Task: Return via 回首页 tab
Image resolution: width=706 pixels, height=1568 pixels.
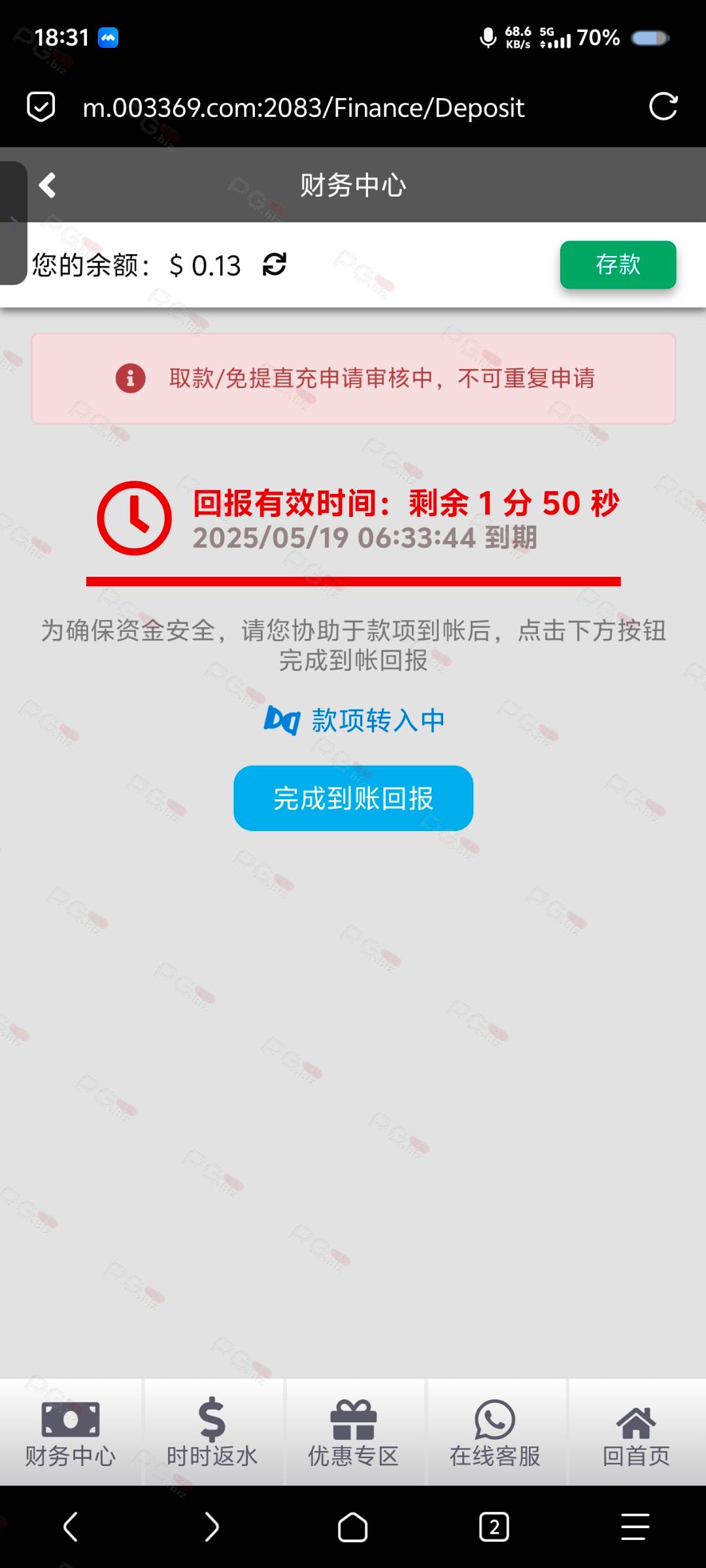Action: (635, 1433)
